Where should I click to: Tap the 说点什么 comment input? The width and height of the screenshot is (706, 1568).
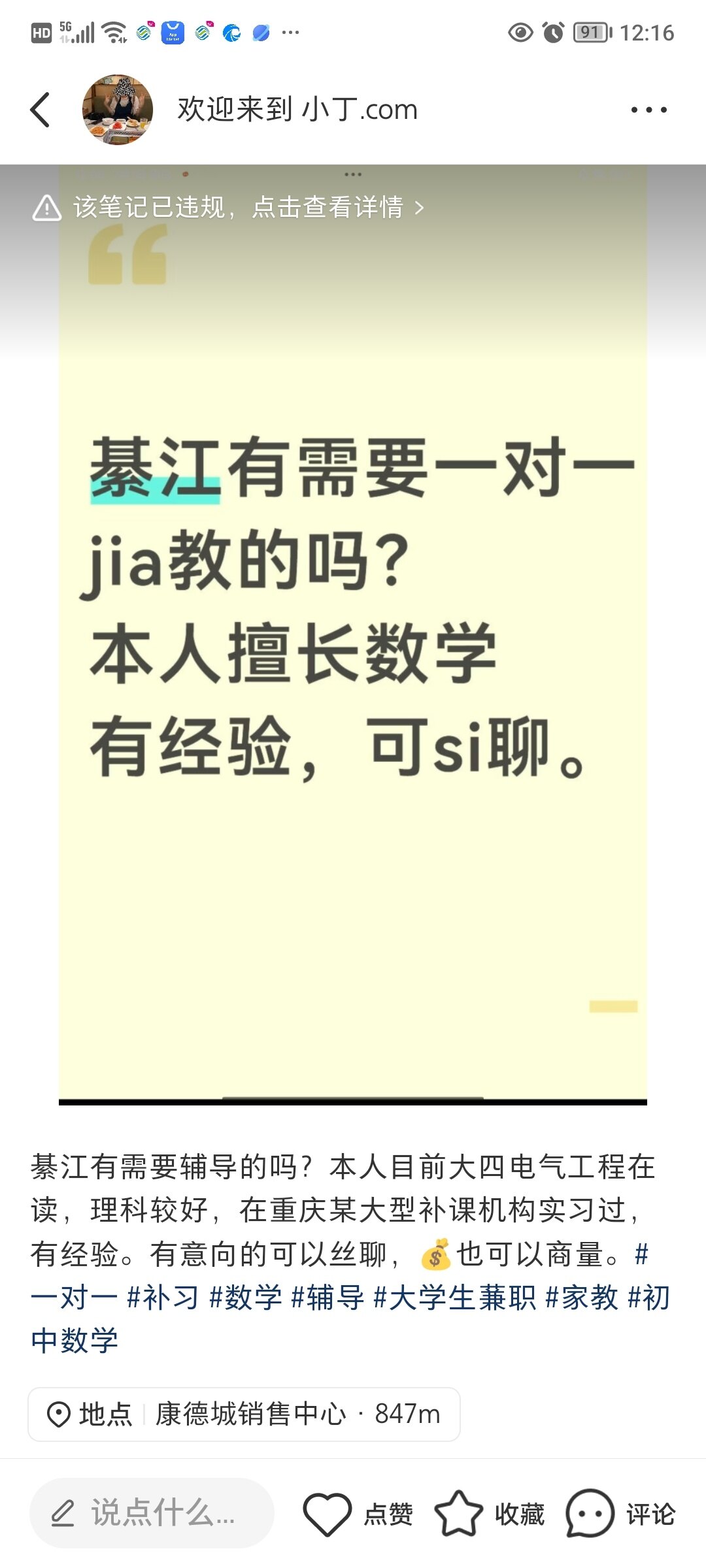pos(152,1513)
